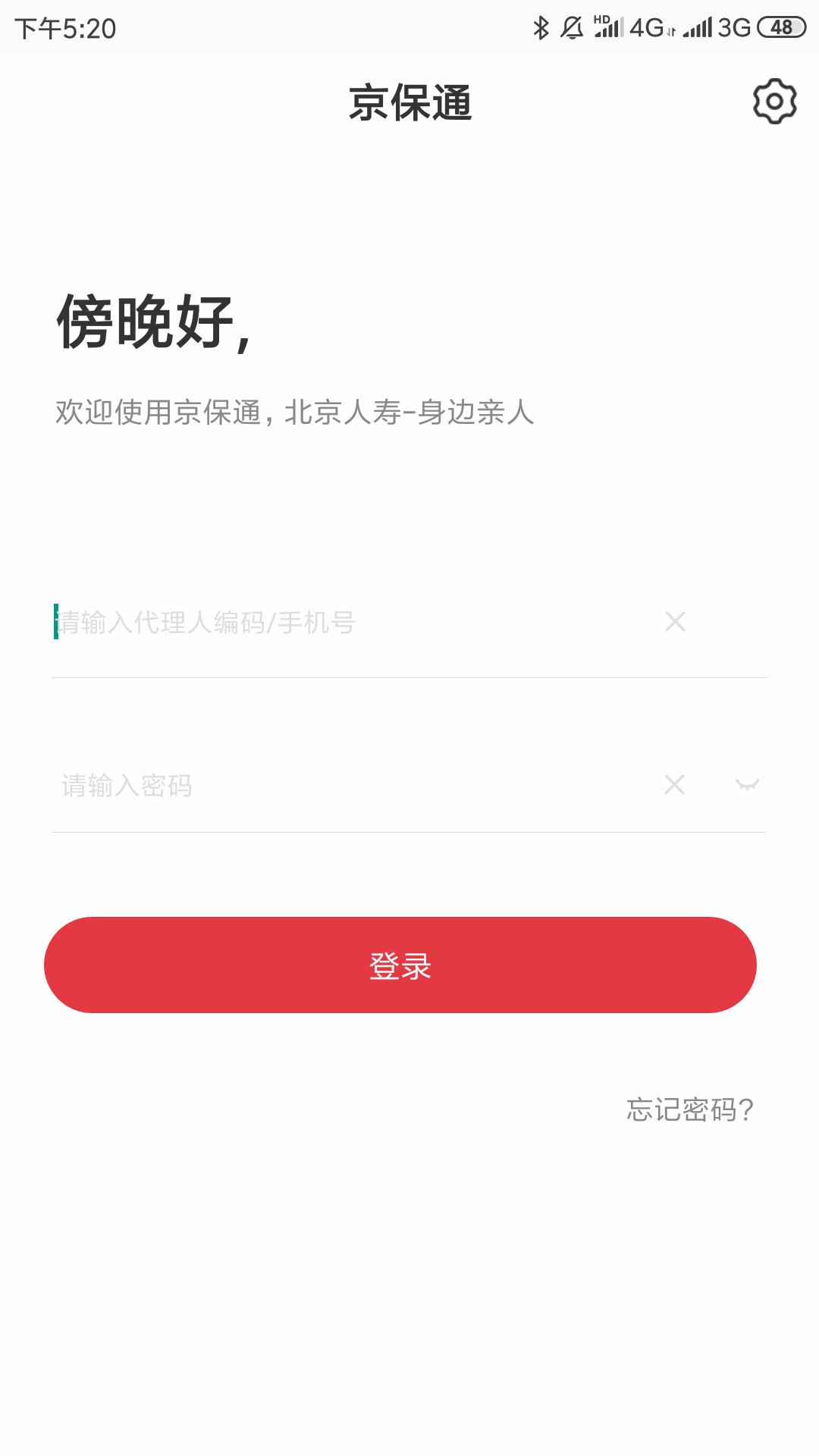The width and height of the screenshot is (819, 1456).
Task: Open the 忘记密码? forgot password link
Action: point(689,1109)
